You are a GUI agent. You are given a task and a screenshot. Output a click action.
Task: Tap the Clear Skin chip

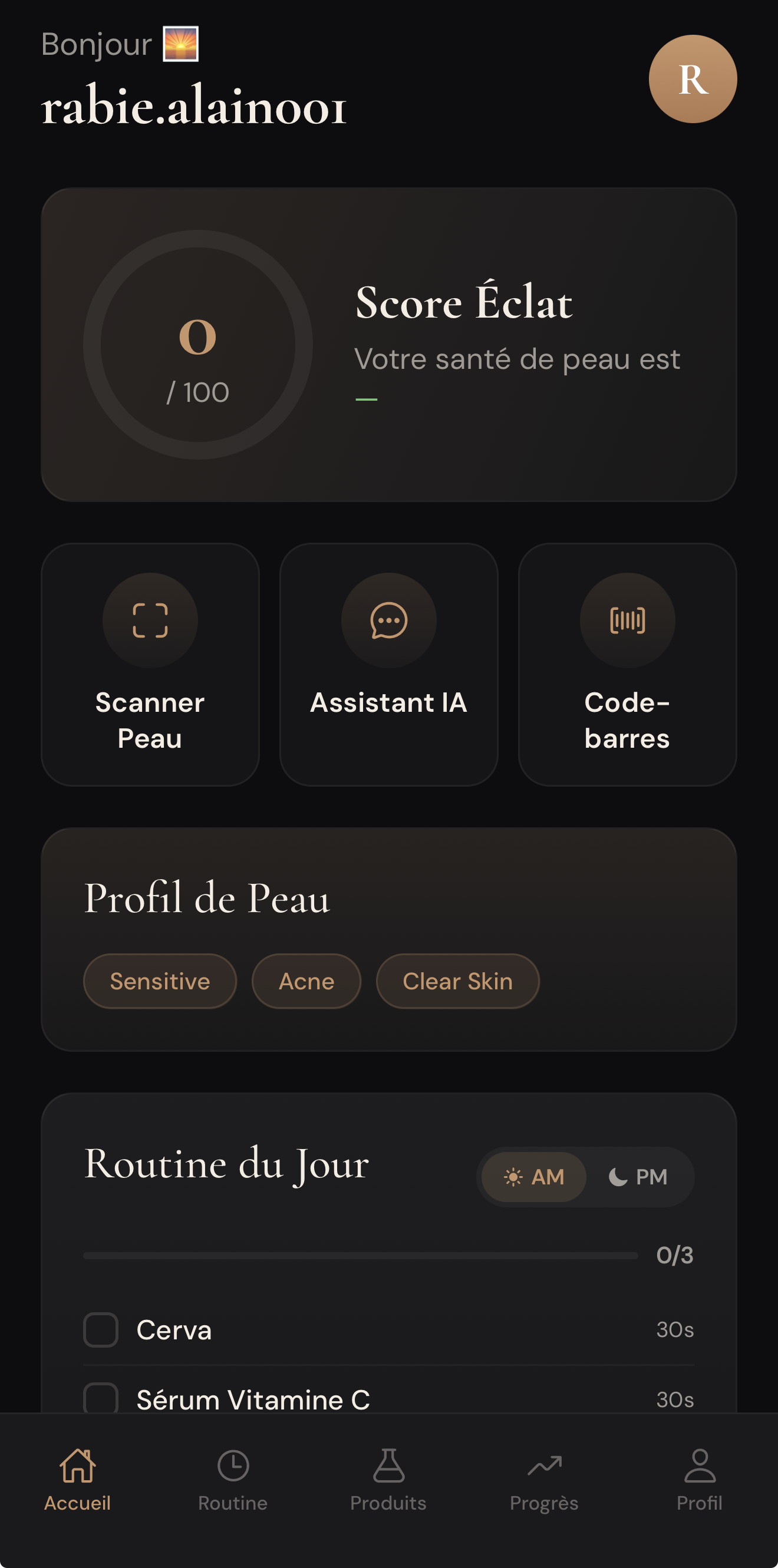457,981
